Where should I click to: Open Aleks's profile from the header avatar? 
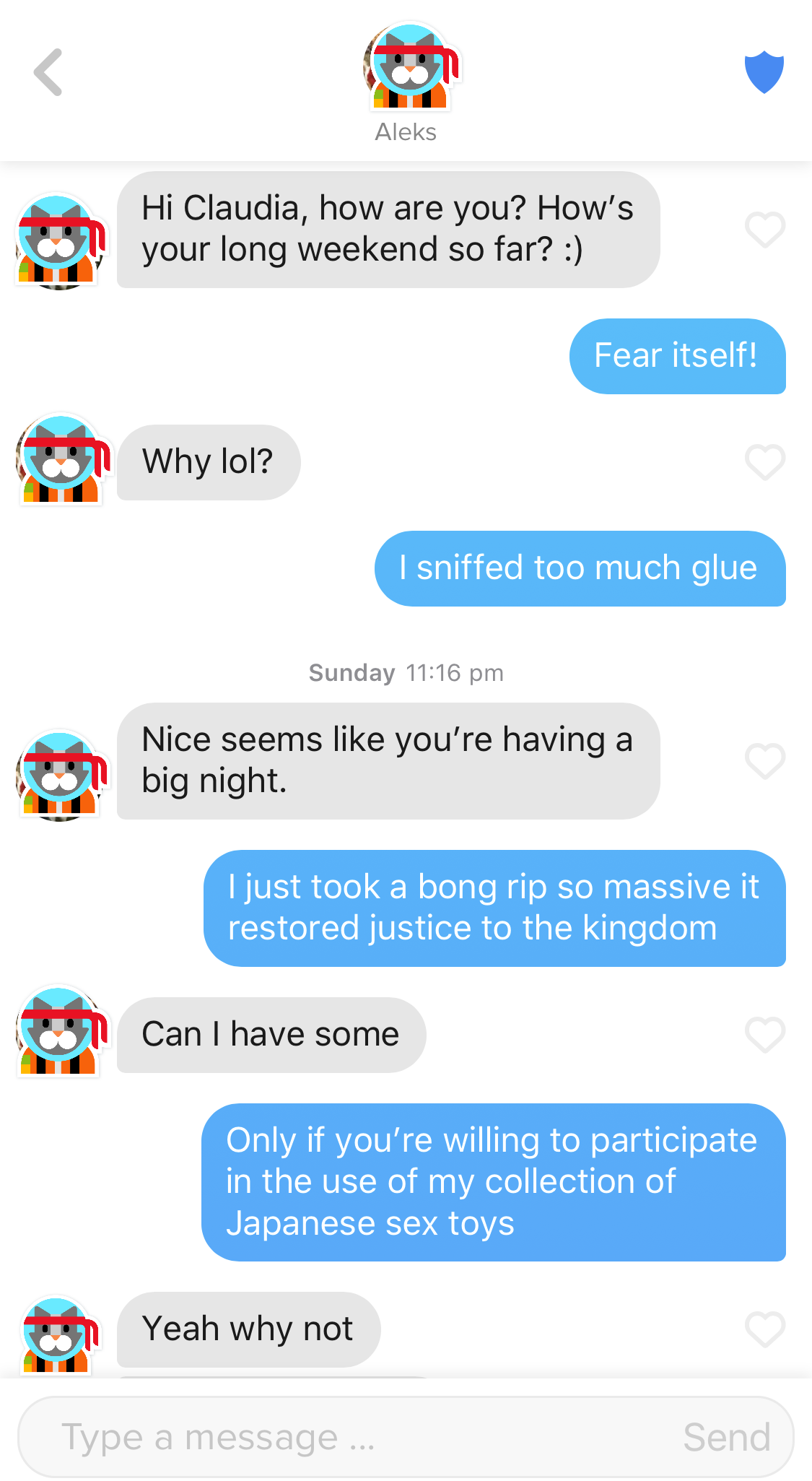click(409, 68)
